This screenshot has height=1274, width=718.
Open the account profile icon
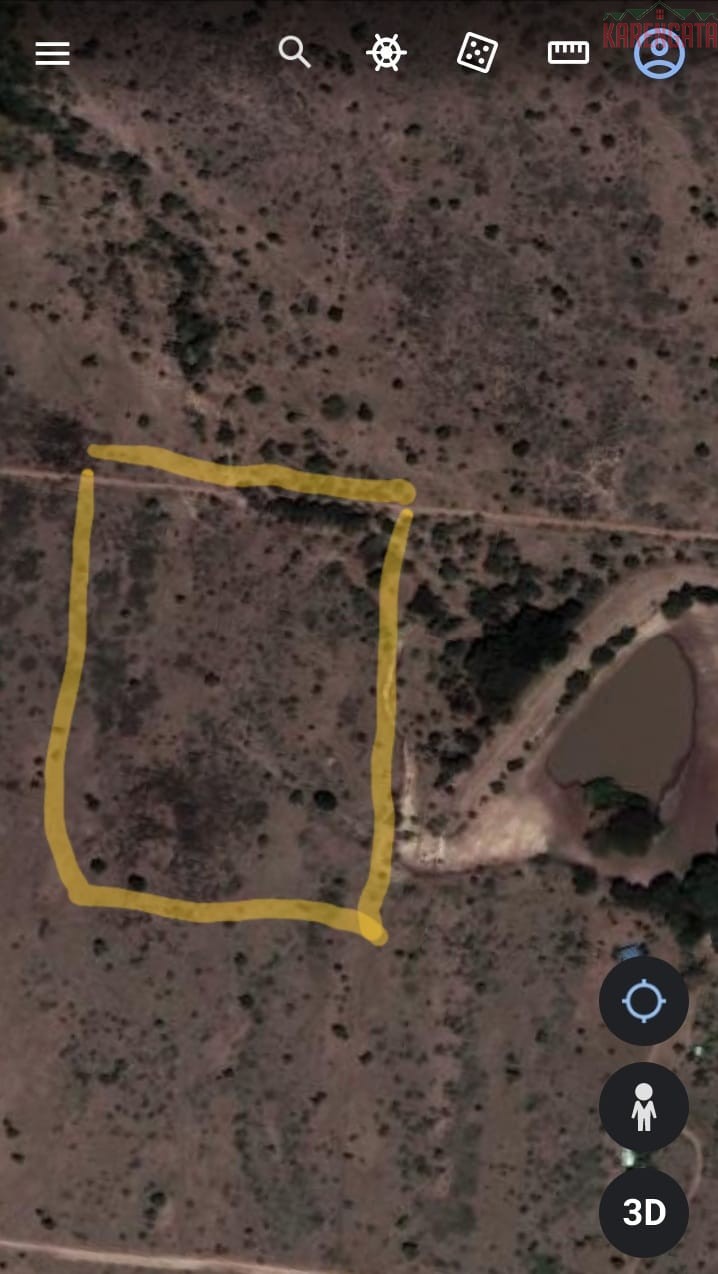[x=659, y=53]
